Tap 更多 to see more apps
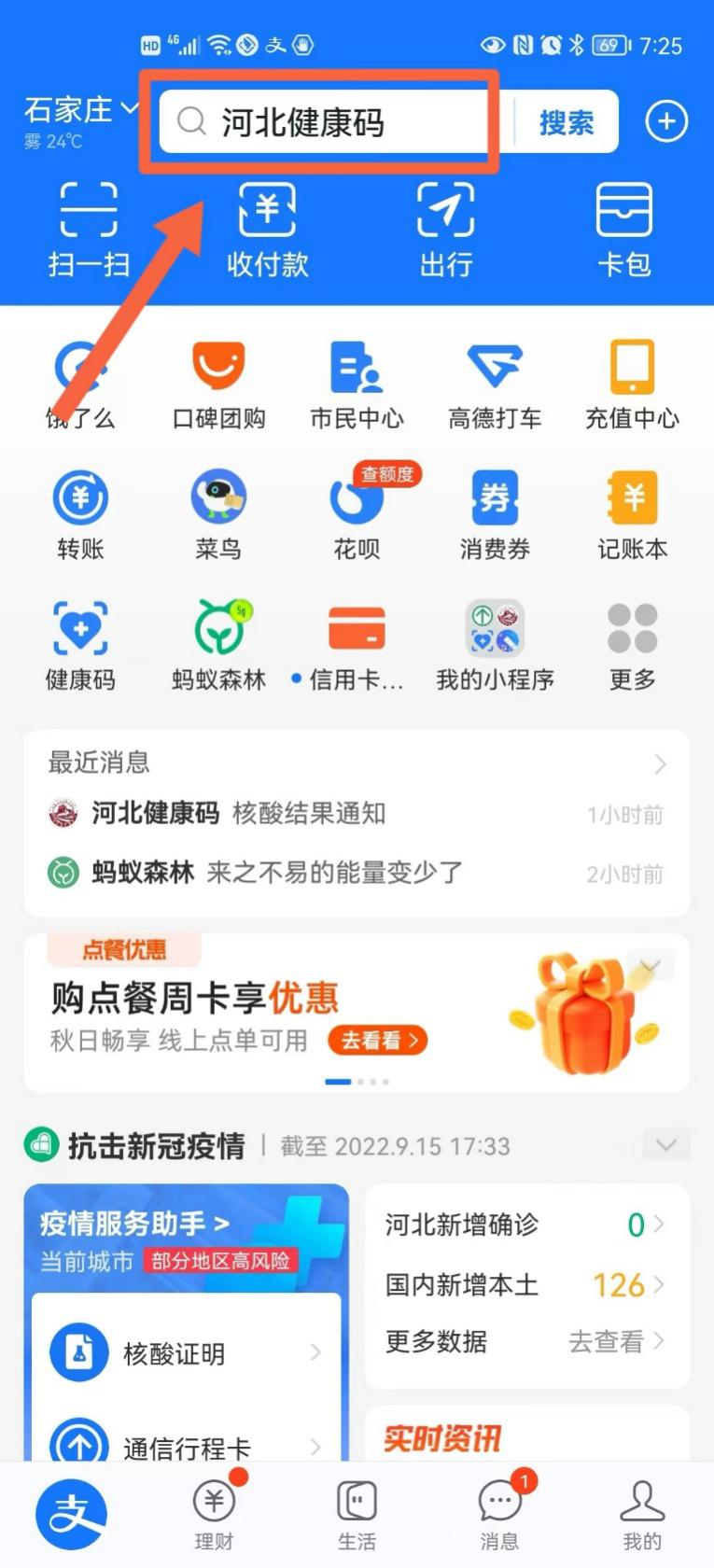The width and height of the screenshot is (714, 1568). point(632,644)
